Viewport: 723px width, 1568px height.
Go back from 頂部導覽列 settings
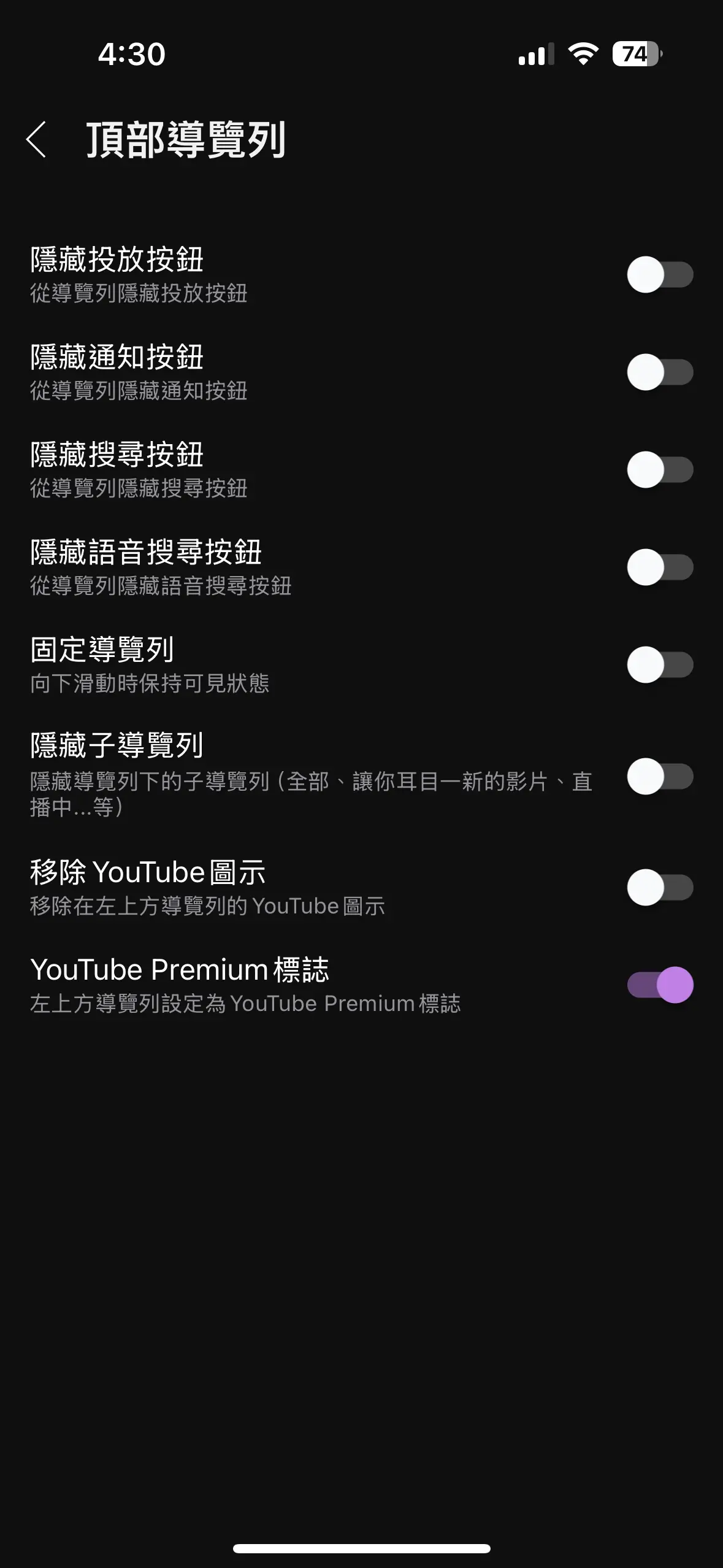pos(36,139)
